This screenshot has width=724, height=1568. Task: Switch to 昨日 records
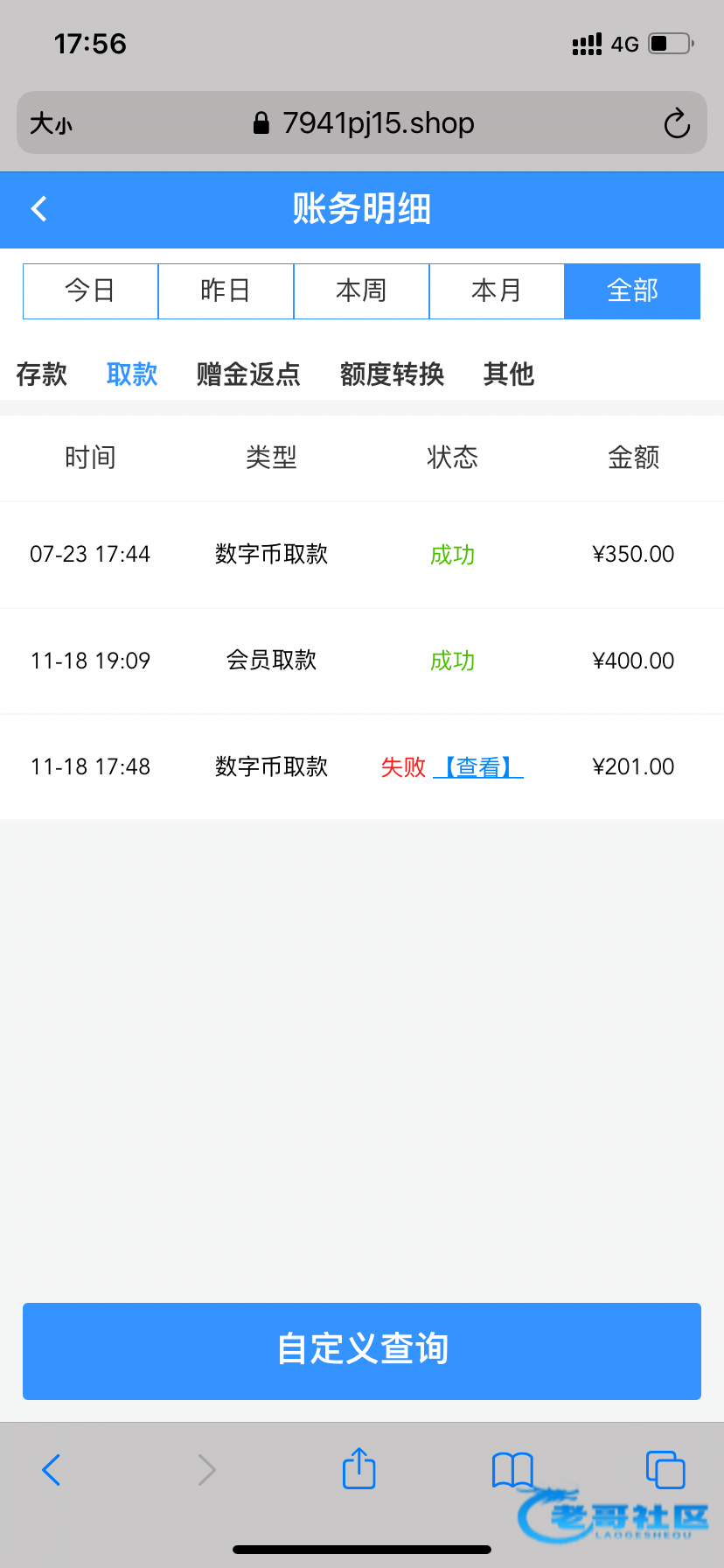[226, 290]
